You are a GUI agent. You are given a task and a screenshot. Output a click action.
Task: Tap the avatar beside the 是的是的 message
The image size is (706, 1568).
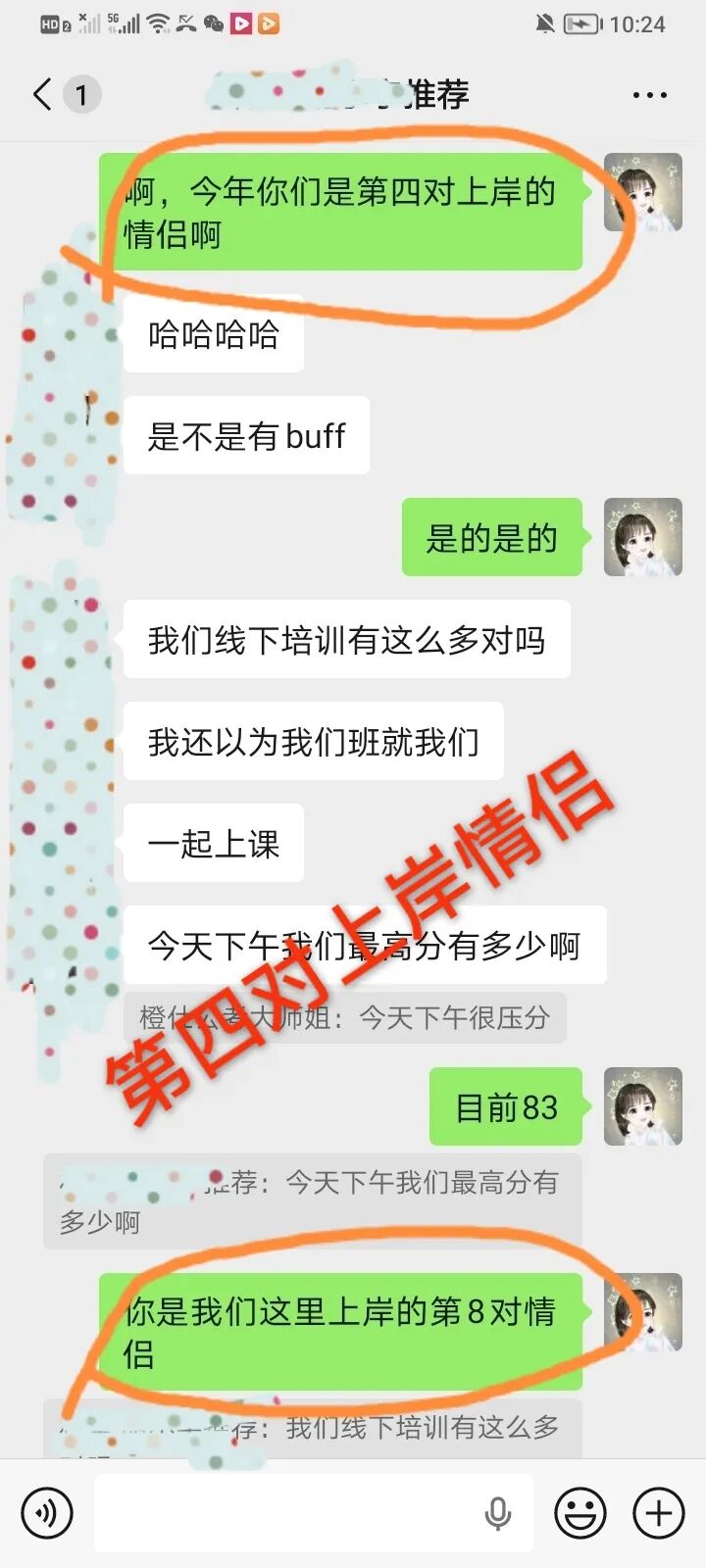(642, 537)
